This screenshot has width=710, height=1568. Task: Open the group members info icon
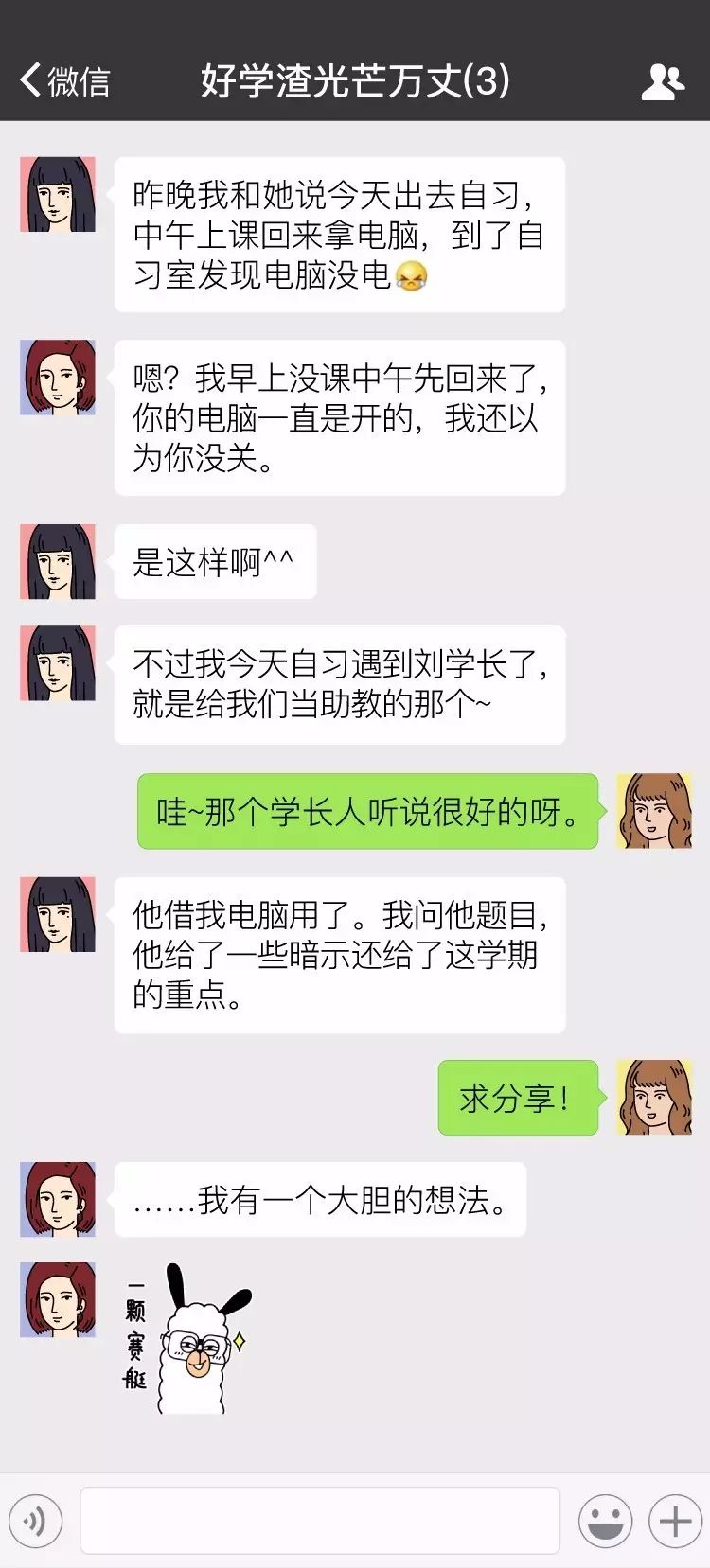click(x=662, y=82)
